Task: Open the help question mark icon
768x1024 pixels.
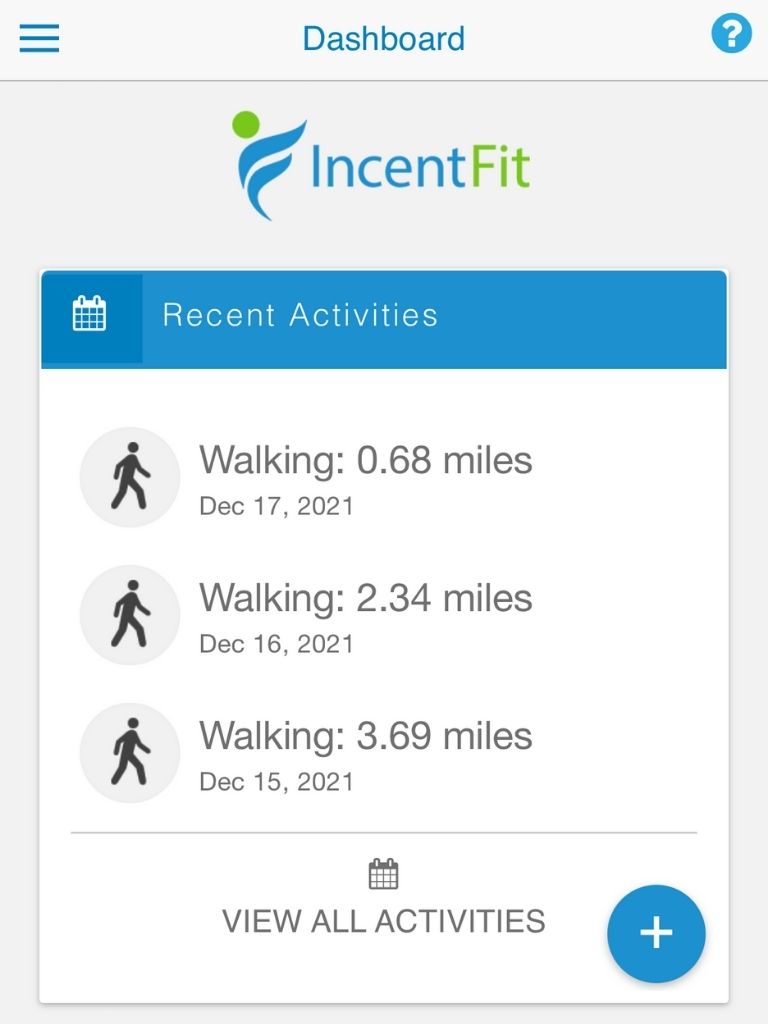Action: click(x=731, y=34)
